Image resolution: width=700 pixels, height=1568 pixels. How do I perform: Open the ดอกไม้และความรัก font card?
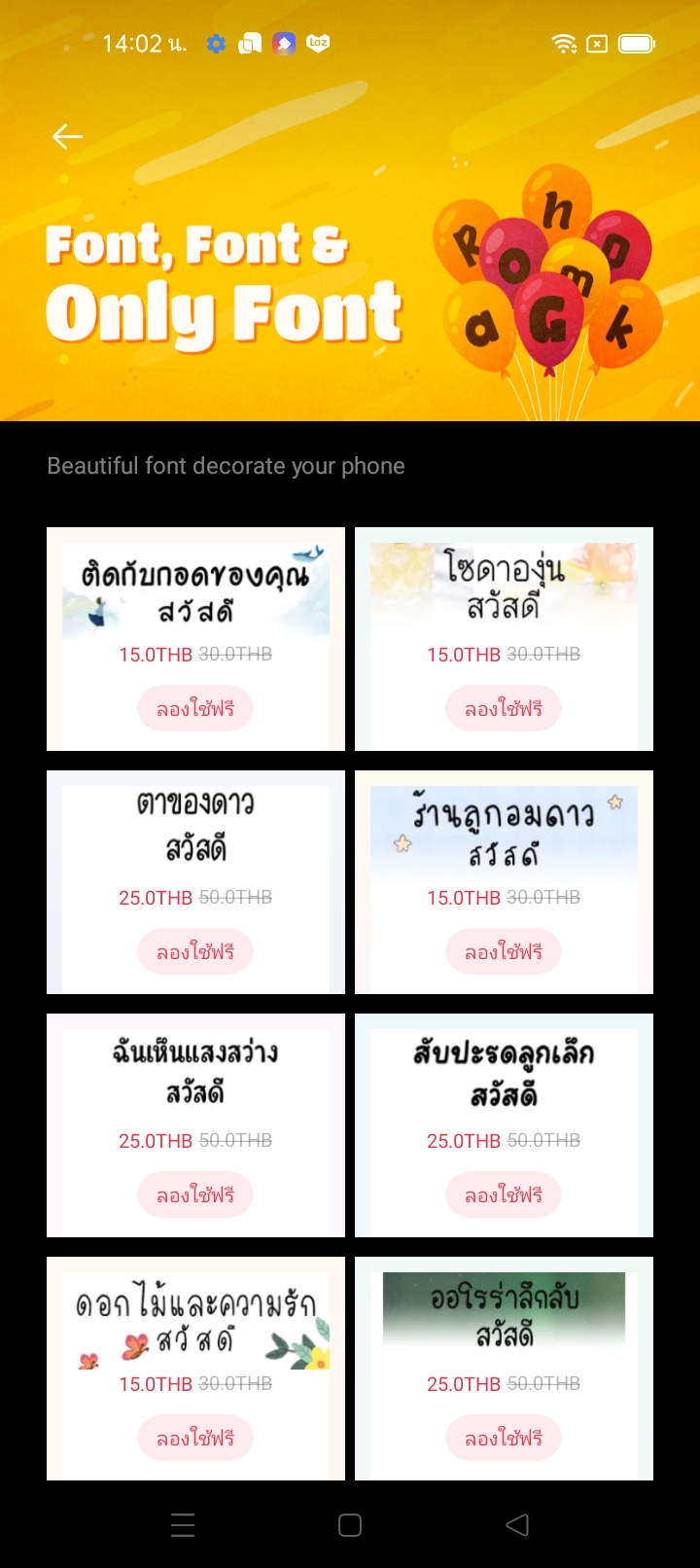(195, 1318)
